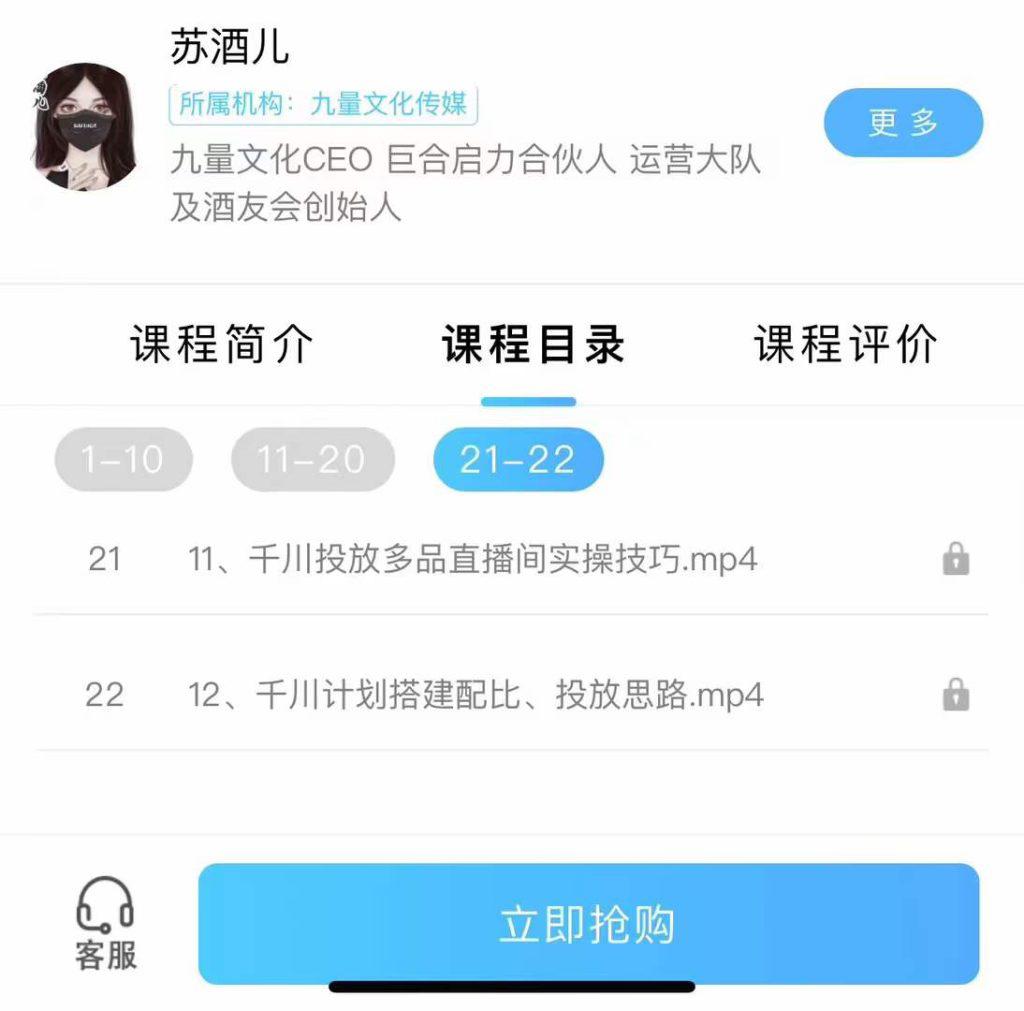Switch to the 课程评价 tab
This screenshot has height=1011, width=1024.
click(x=845, y=345)
